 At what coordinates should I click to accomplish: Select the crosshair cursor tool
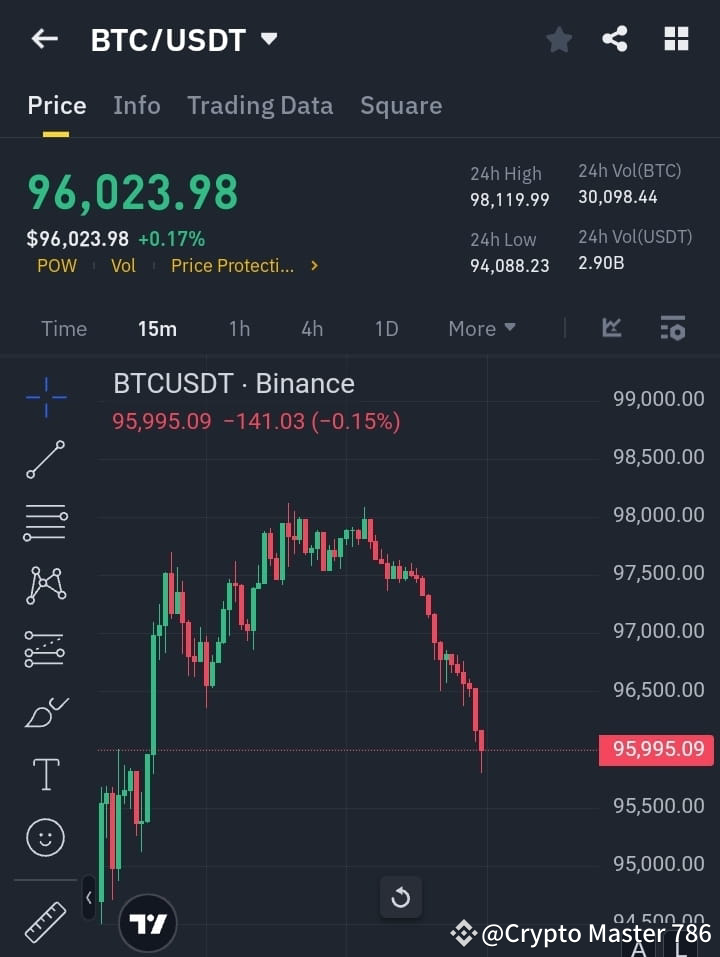45,398
